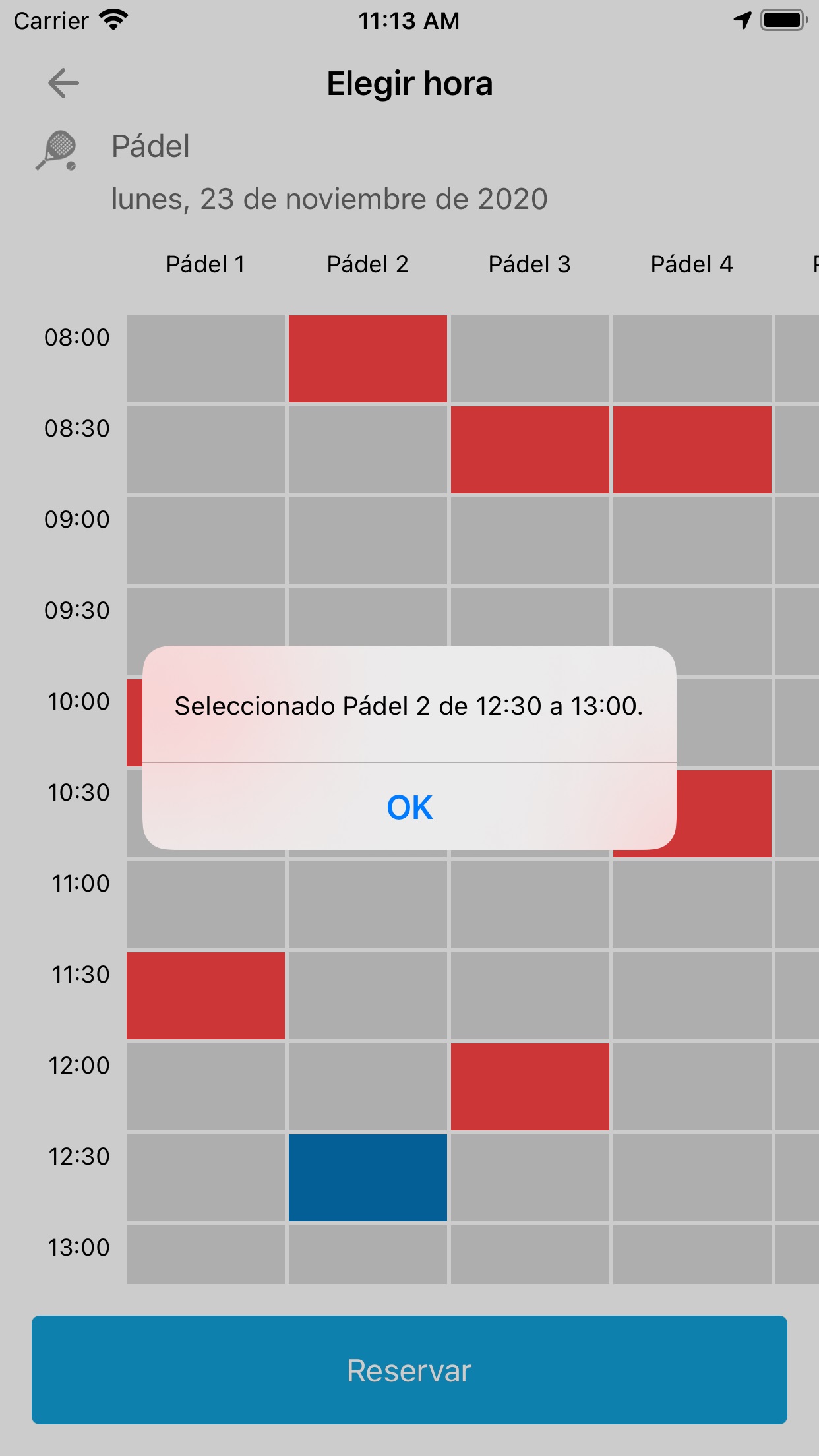This screenshot has height=1456, width=819.
Task: Select the Pádel 1 slot at 12:00
Action: point(206,1087)
